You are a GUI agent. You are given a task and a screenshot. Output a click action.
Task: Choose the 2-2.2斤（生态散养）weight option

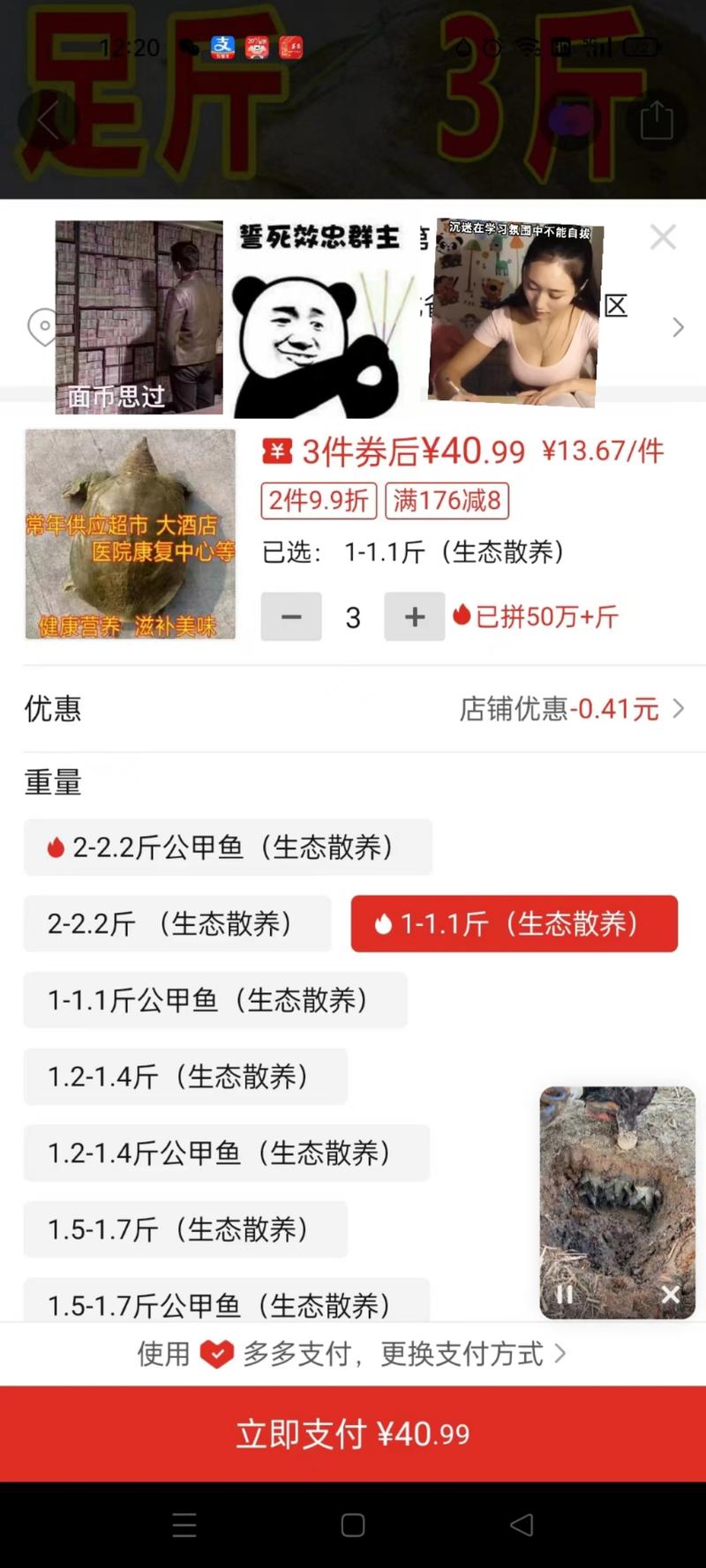coord(176,923)
